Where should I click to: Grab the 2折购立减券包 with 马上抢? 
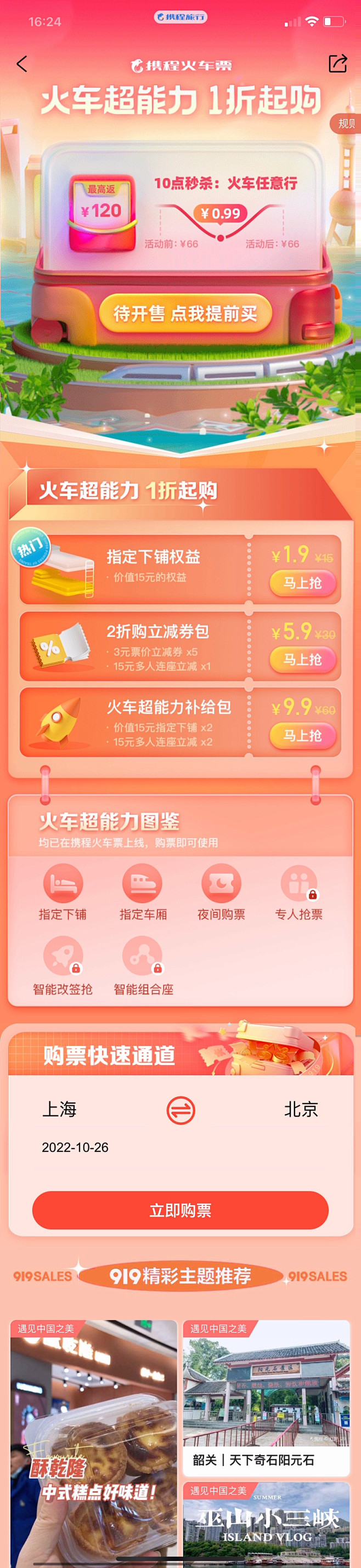click(302, 659)
